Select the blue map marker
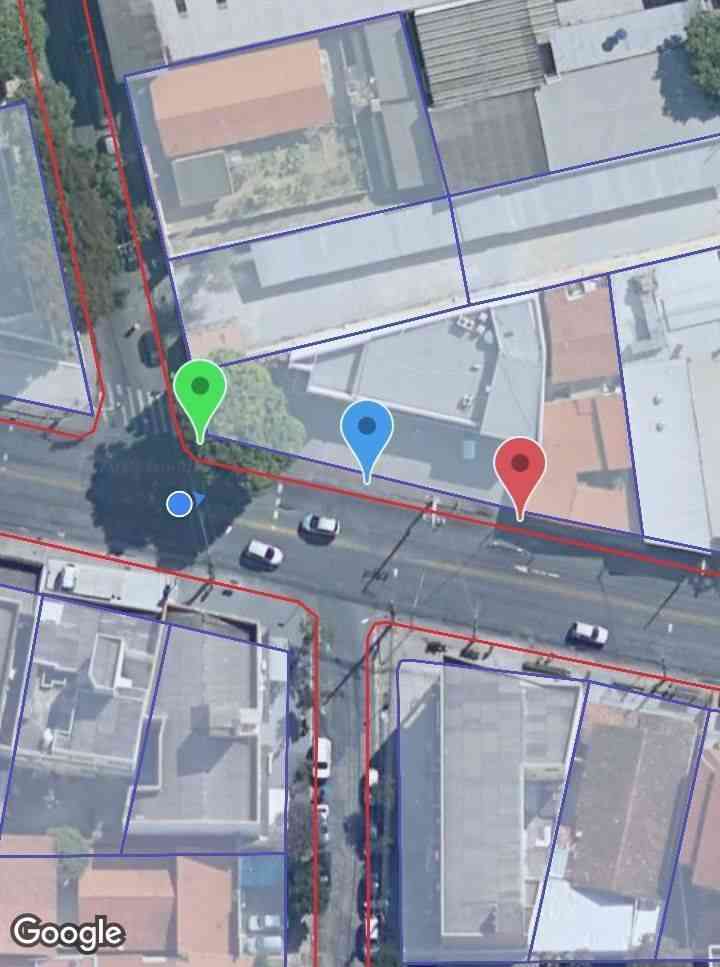The width and height of the screenshot is (720, 967). [367, 431]
